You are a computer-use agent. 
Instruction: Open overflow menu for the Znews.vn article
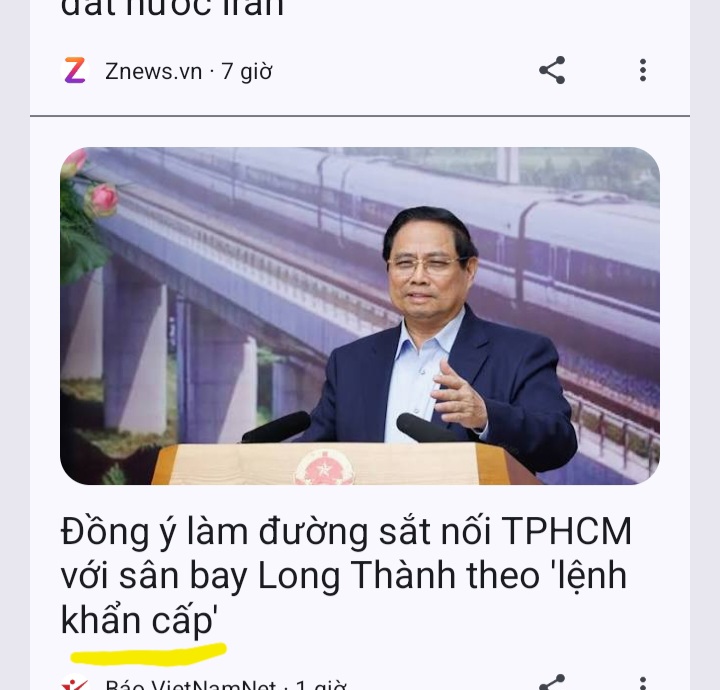[x=643, y=70]
